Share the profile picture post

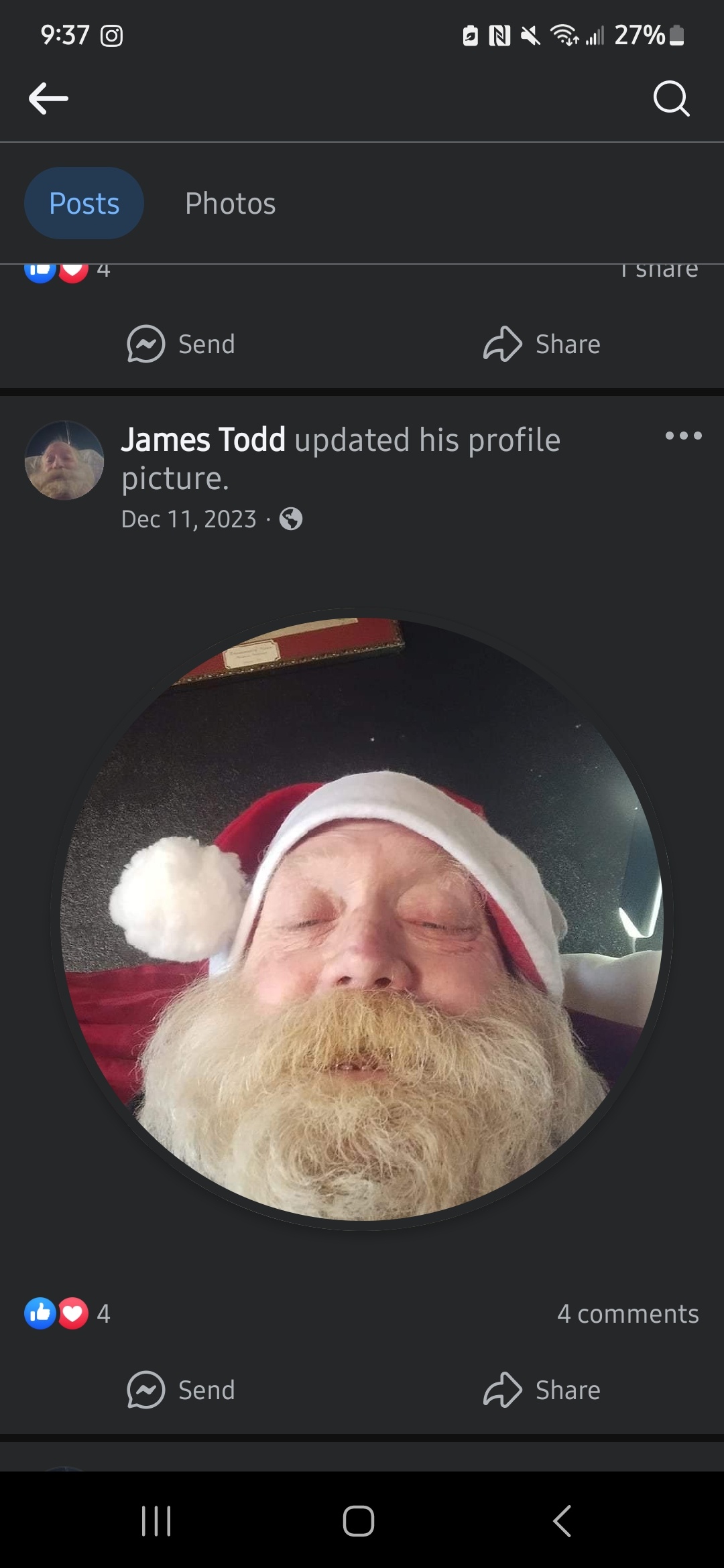click(x=542, y=1390)
